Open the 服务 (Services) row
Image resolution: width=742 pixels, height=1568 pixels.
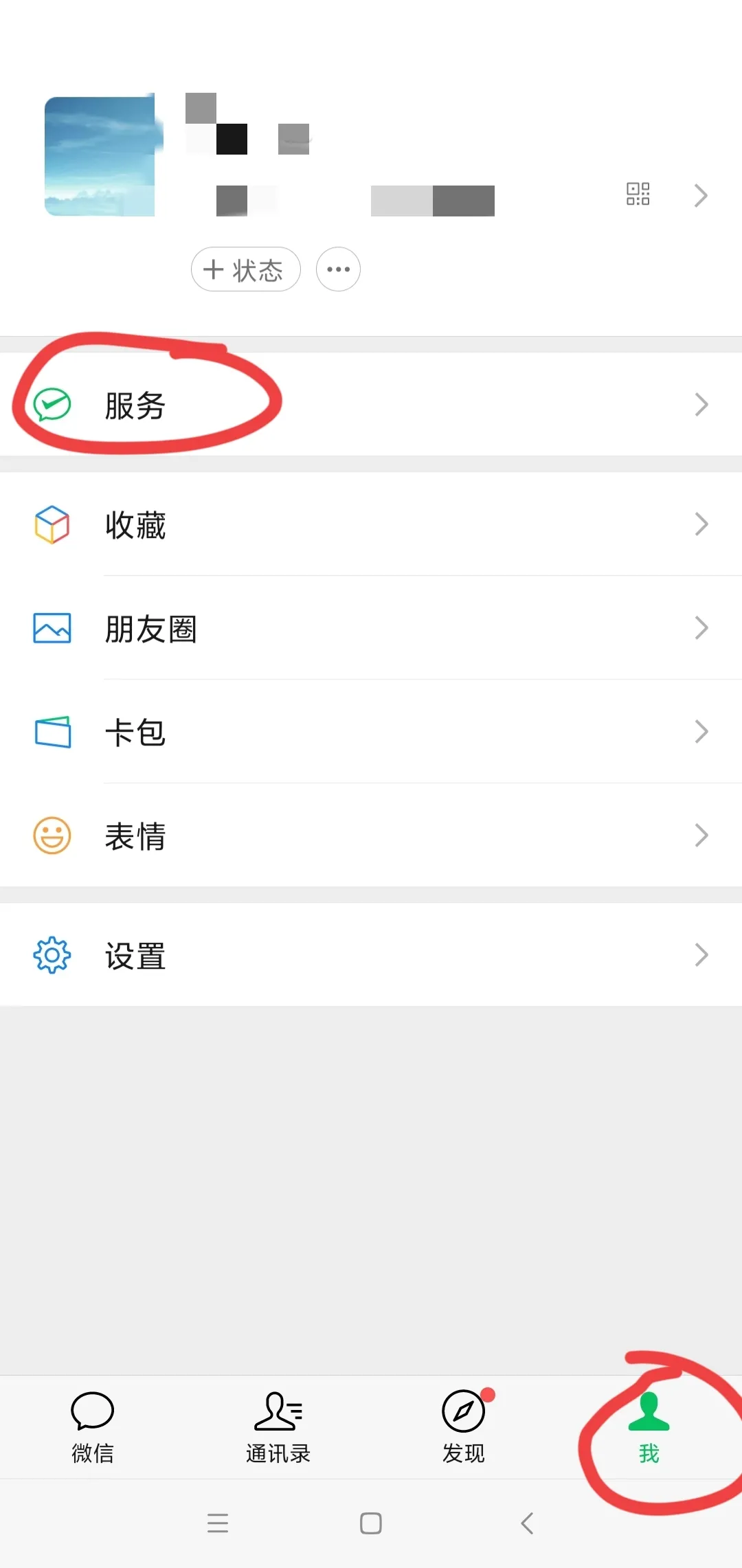[371, 405]
